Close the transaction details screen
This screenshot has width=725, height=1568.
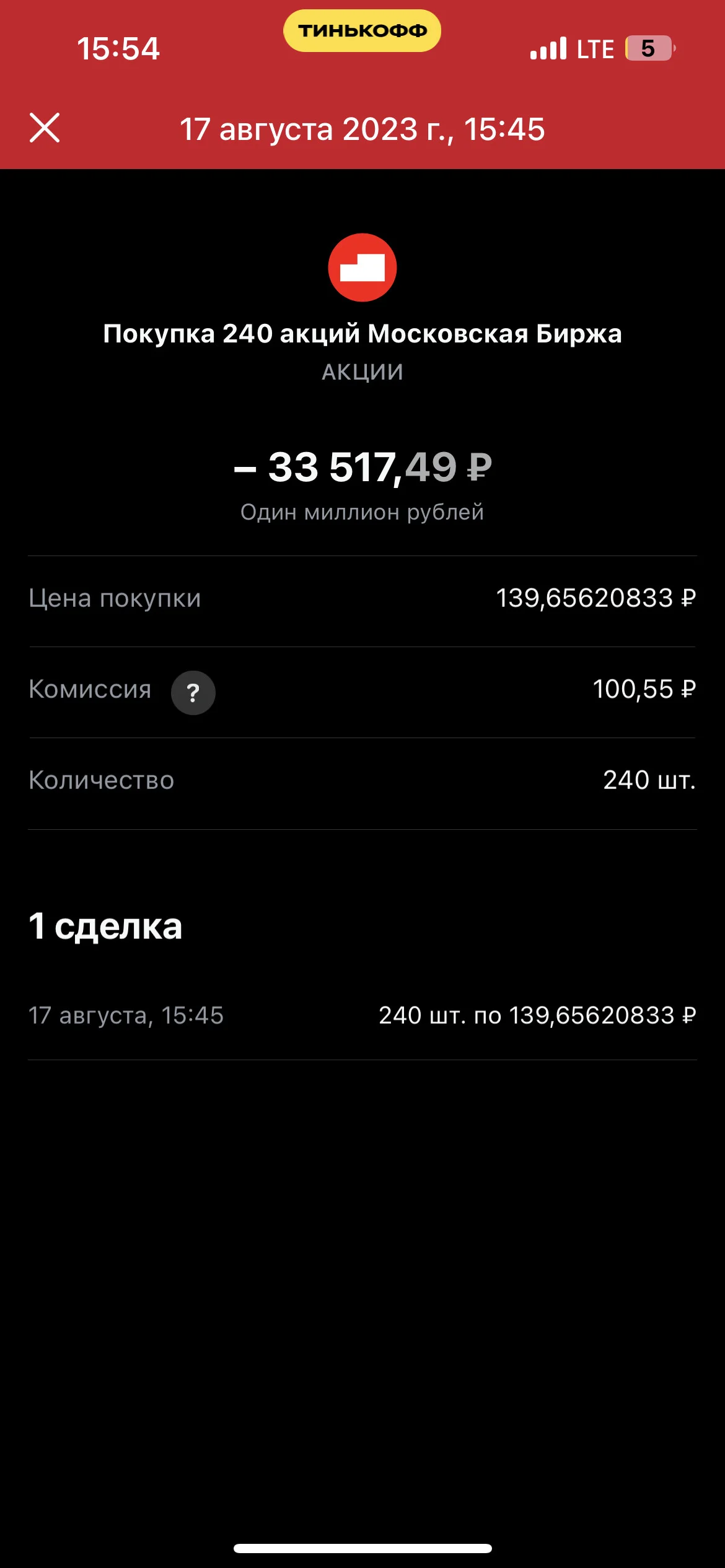(x=45, y=128)
